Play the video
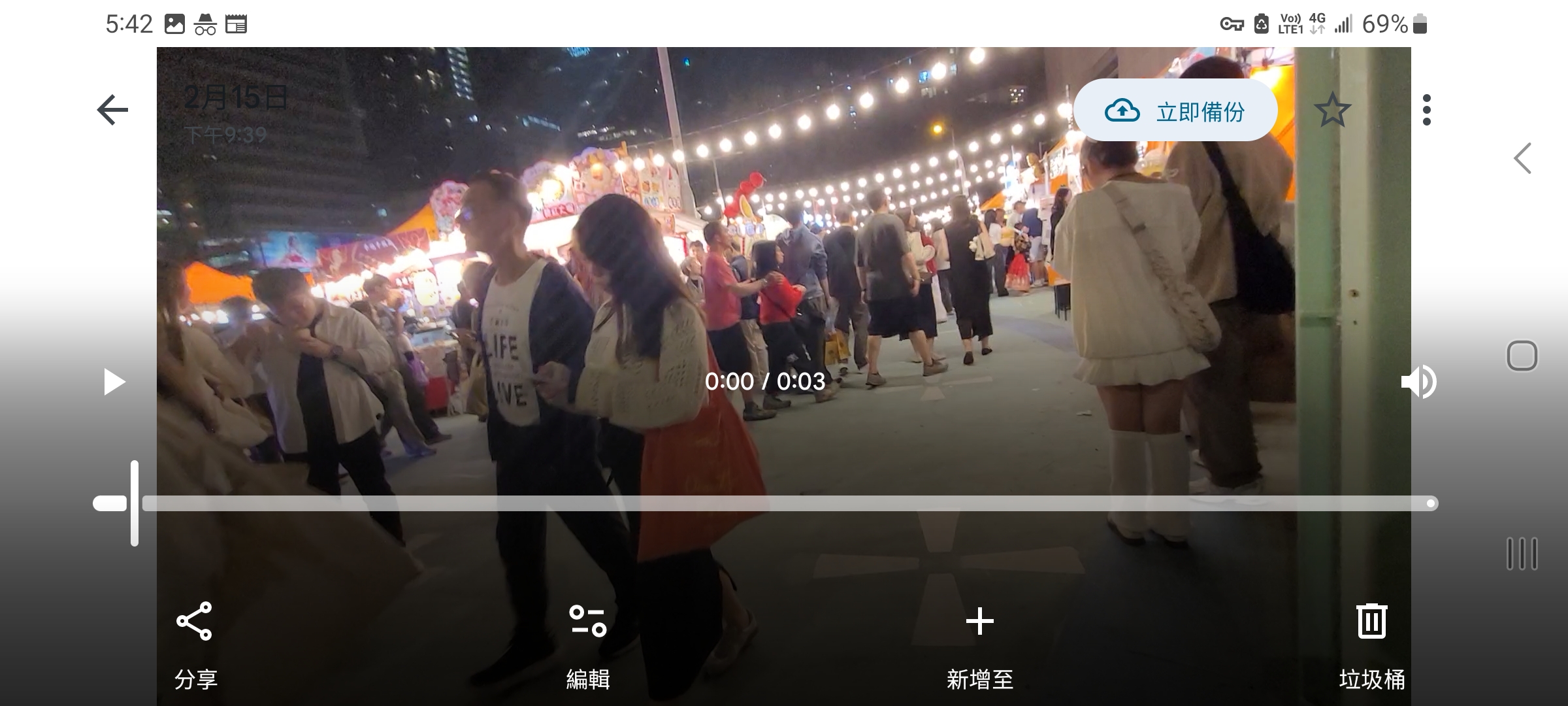The image size is (1568, 706). click(x=114, y=382)
